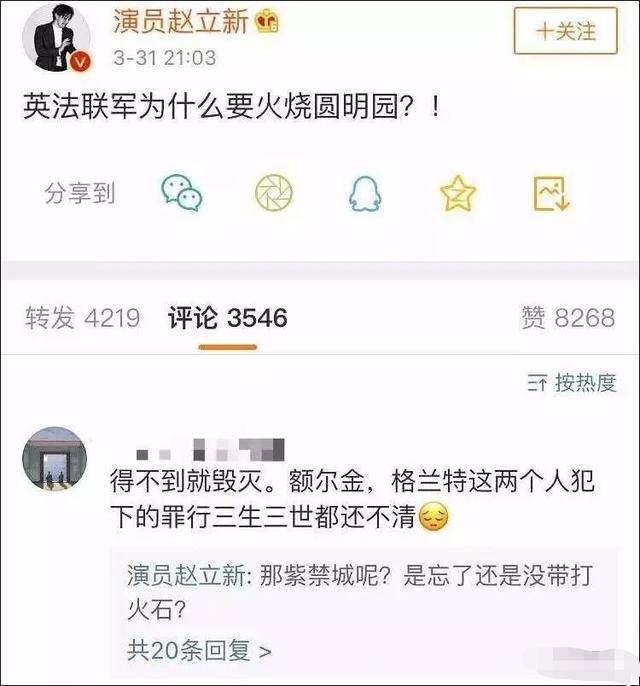
Task: Switch to the 转发 4219 tab
Action: (x=82, y=318)
